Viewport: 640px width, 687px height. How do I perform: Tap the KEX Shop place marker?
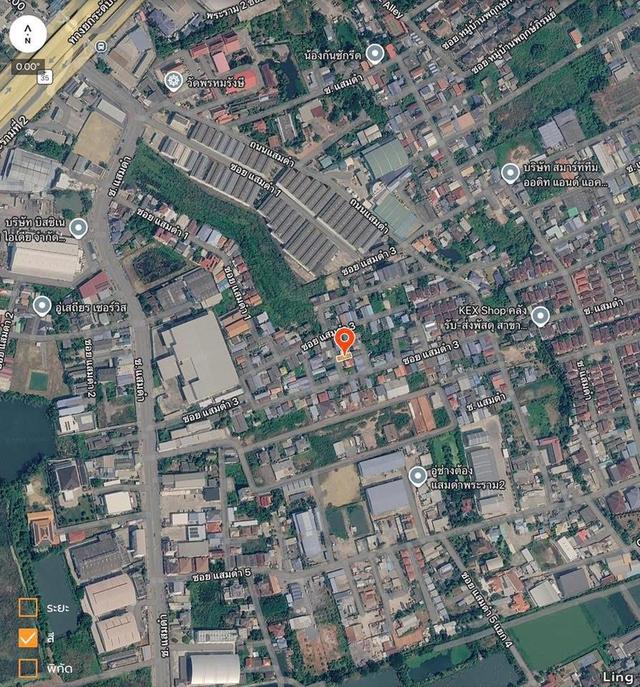[540, 316]
